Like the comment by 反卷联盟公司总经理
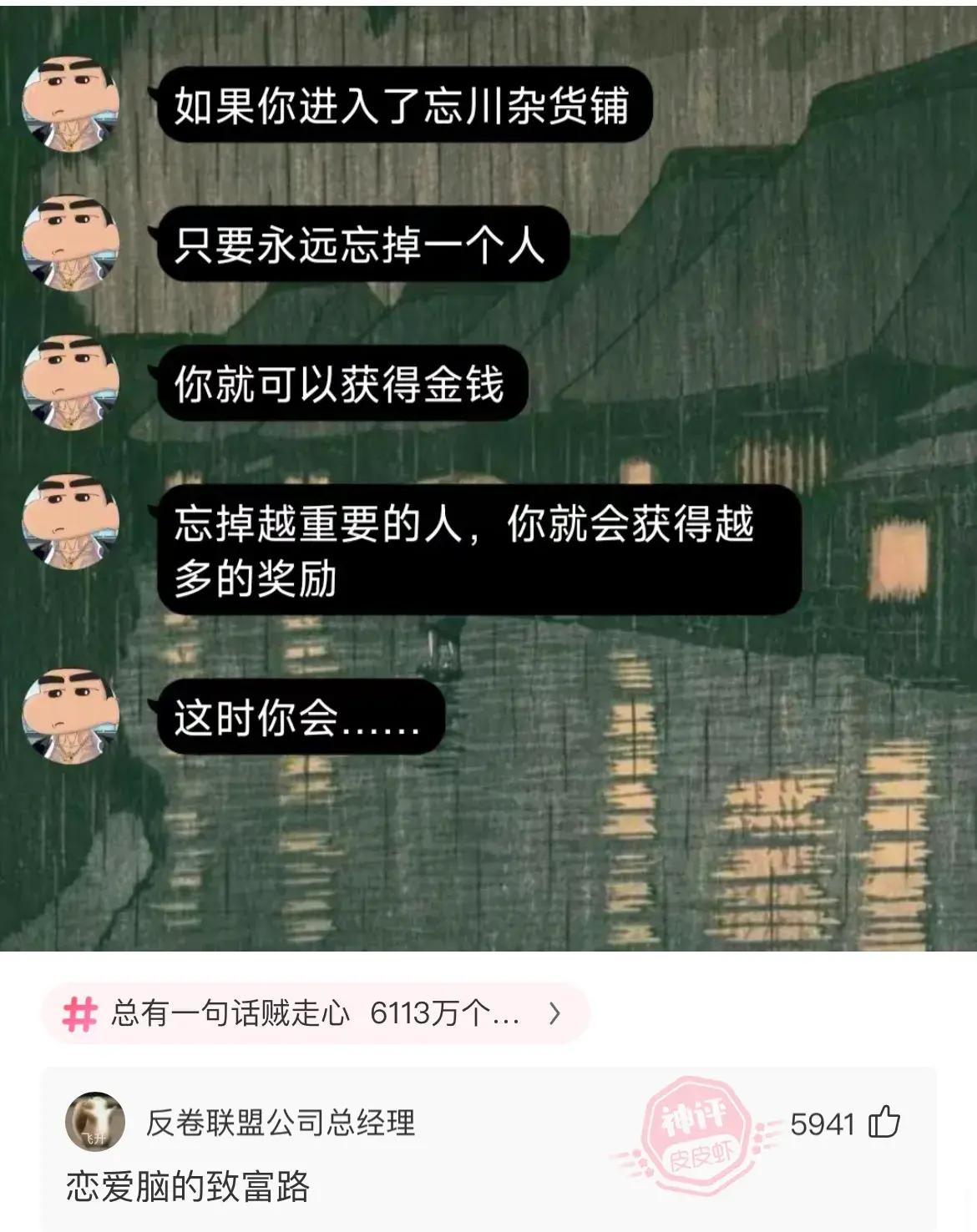This screenshot has height=1232, width=977. click(x=884, y=1122)
